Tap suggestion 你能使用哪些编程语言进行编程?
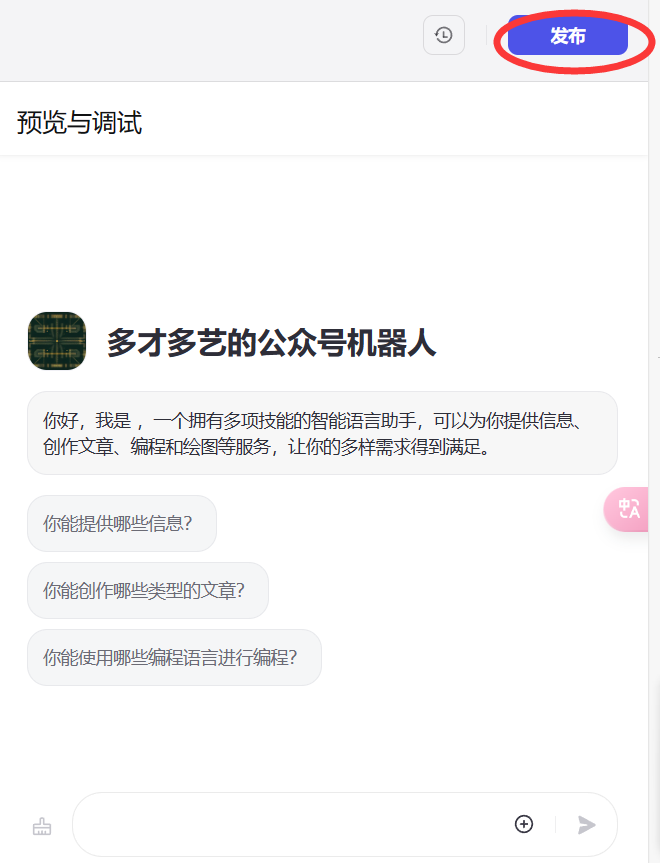The image size is (660, 863). point(174,658)
